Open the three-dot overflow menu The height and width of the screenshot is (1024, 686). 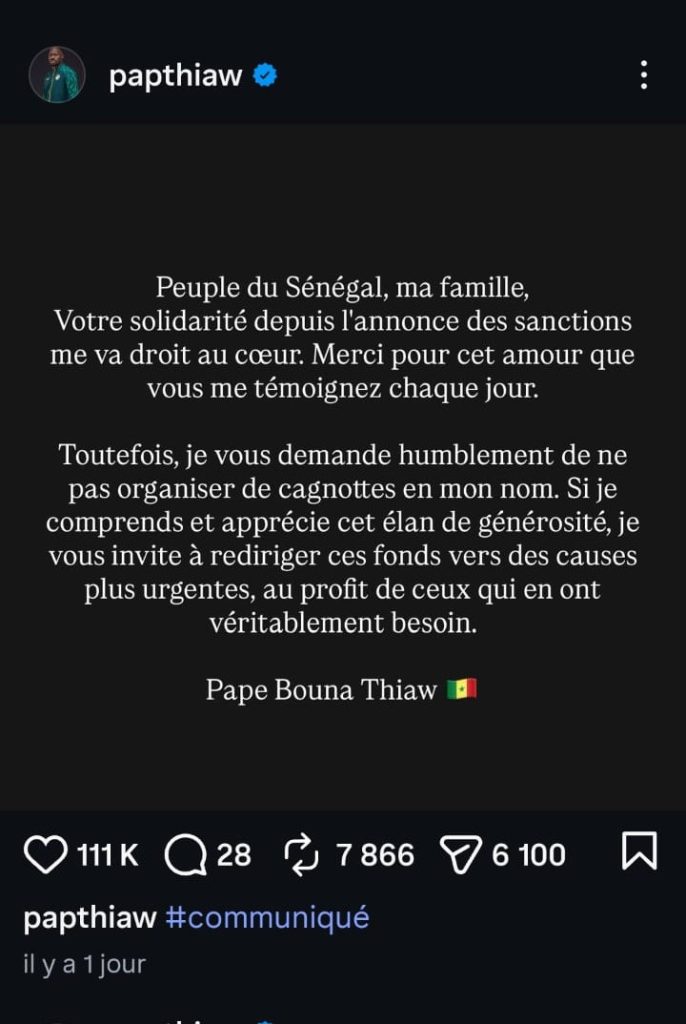[x=644, y=75]
